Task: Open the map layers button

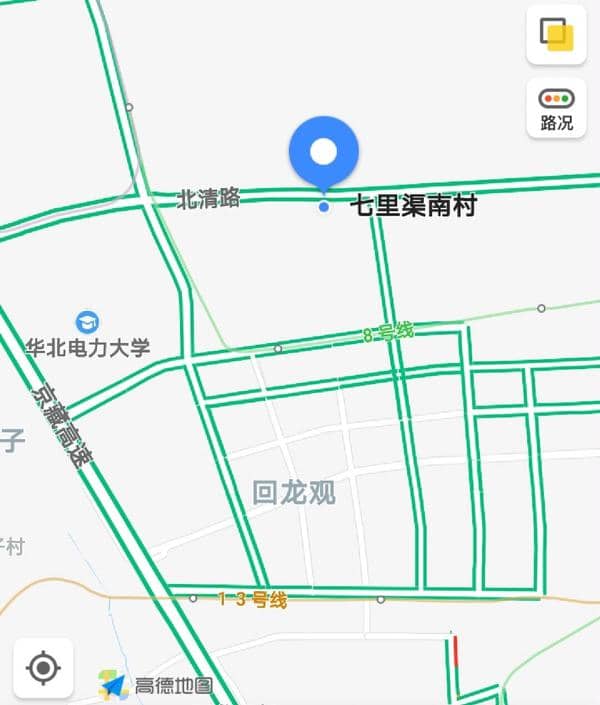Action: click(556, 35)
